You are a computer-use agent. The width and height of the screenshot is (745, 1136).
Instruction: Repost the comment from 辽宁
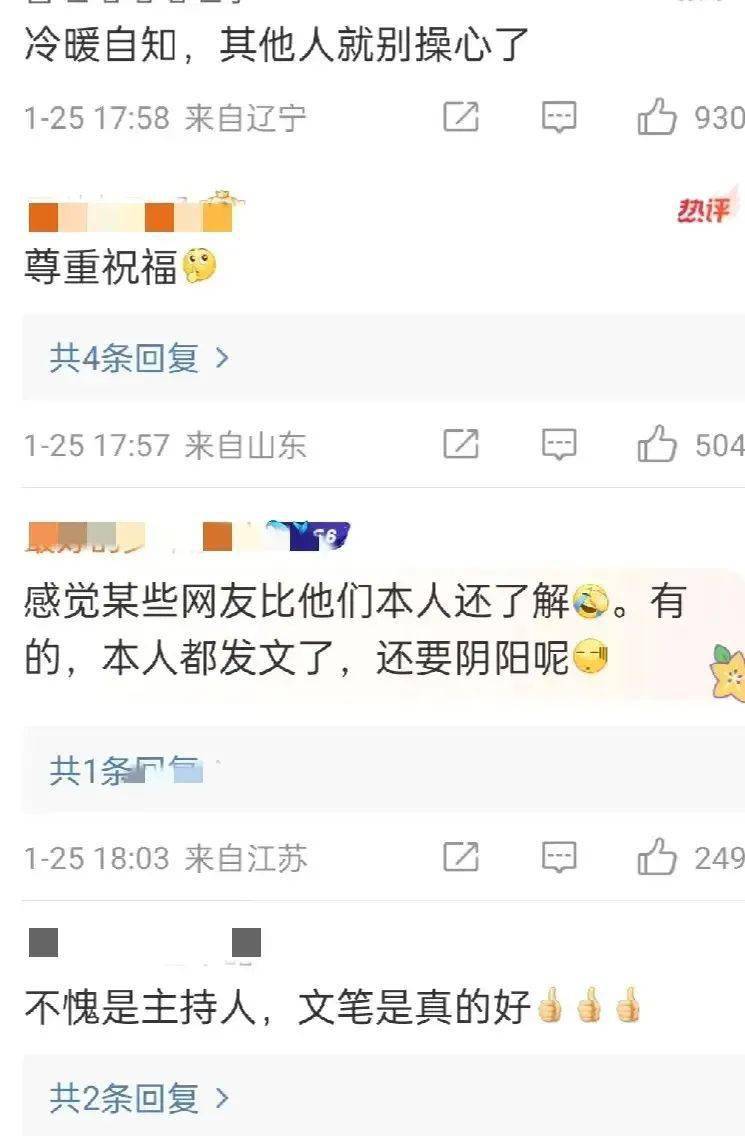pos(460,119)
